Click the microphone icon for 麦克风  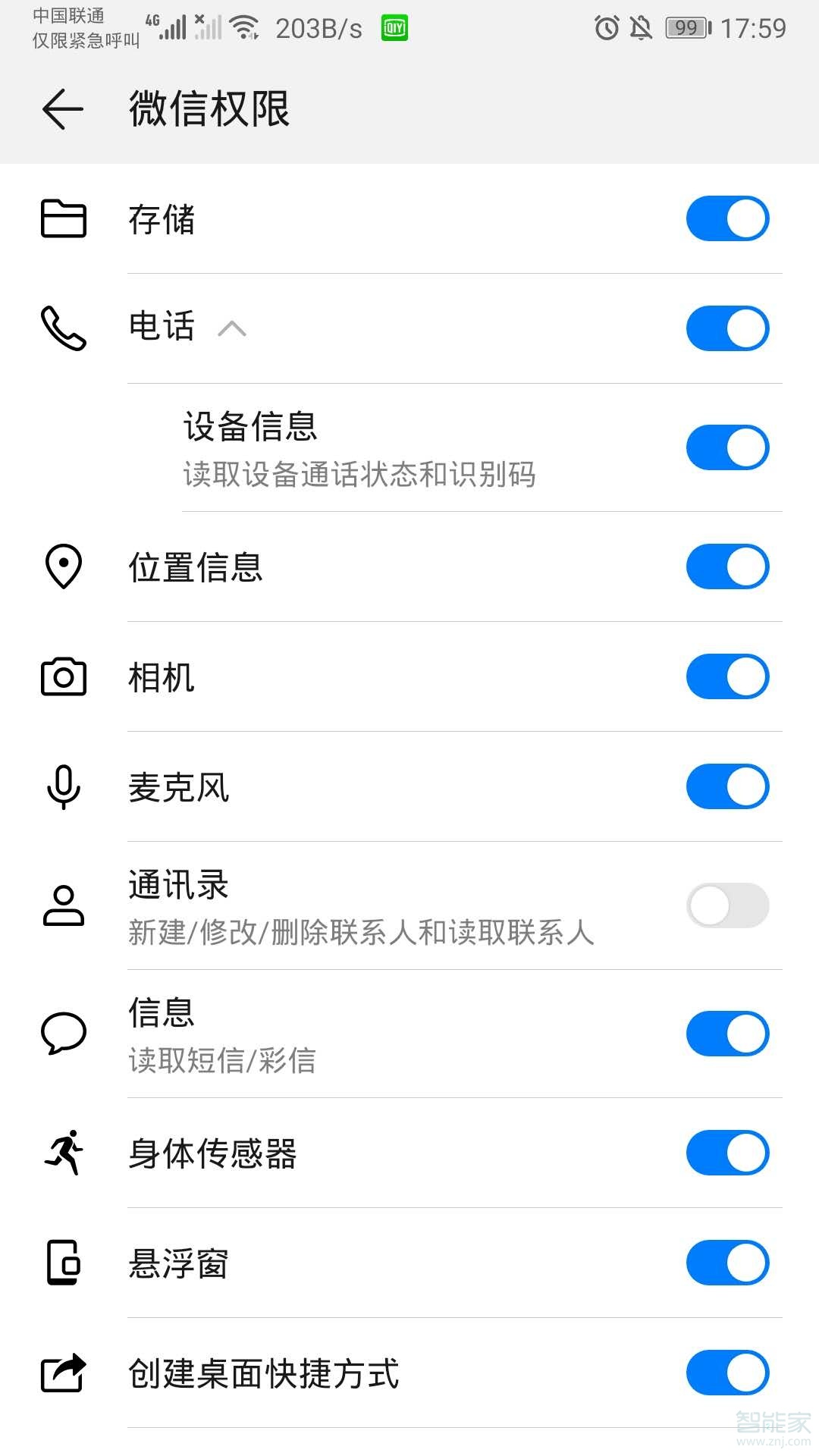(x=64, y=787)
